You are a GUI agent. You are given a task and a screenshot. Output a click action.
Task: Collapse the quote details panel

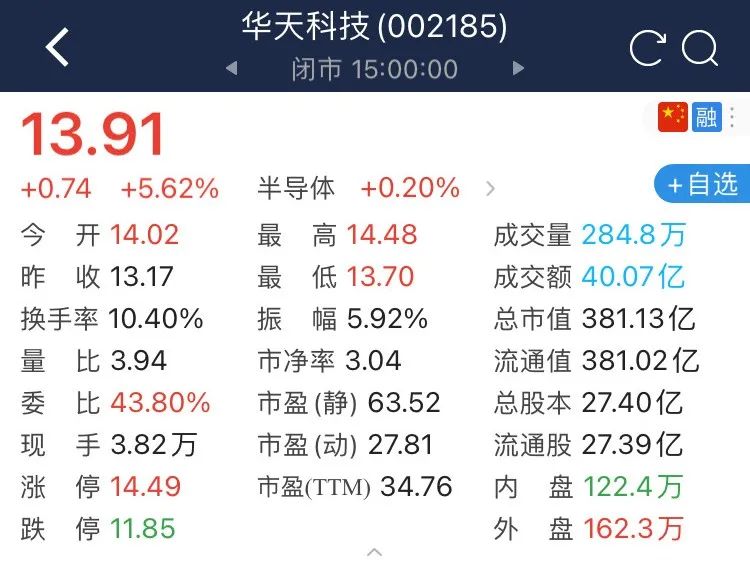[x=375, y=552]
